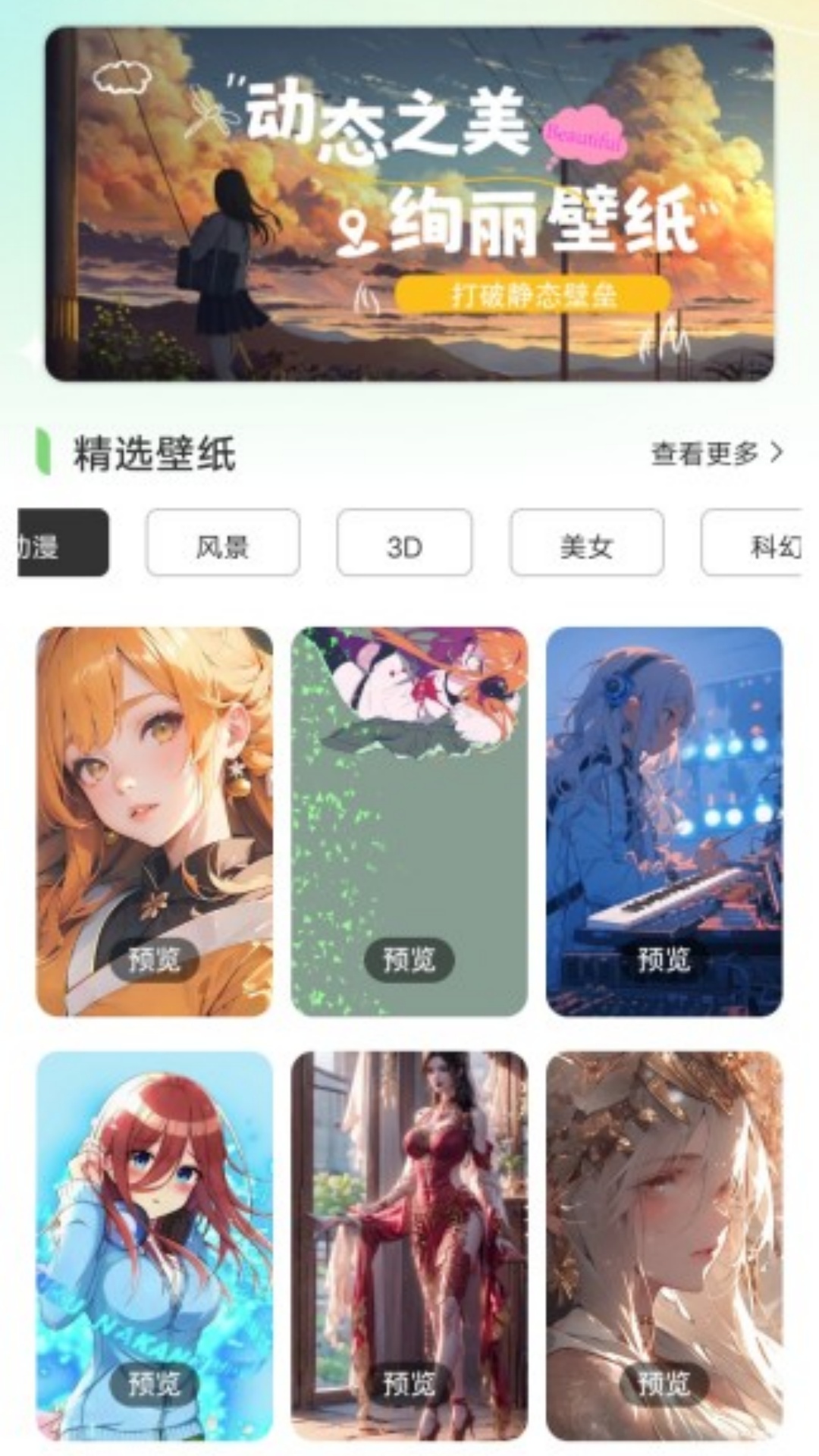Tap 查看更多 to see more wallpapers
The image size is (819, 1456).
point(716,453)
